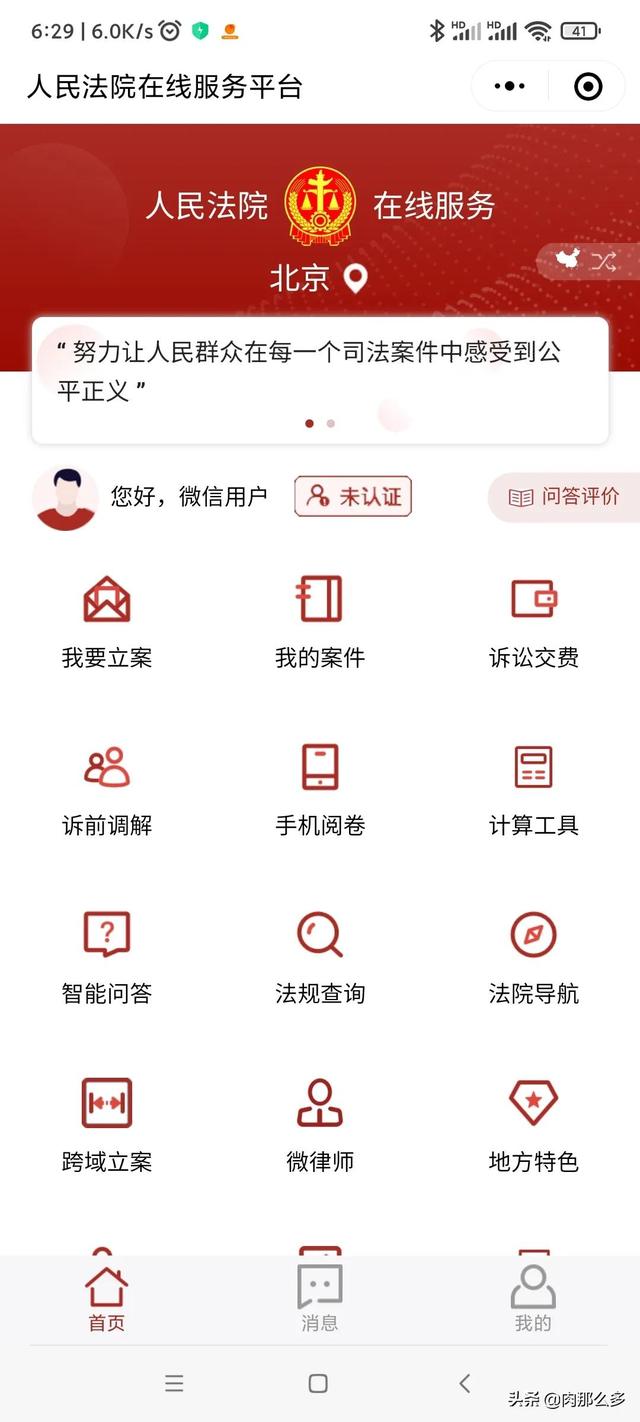Open 法规查询 to search regulations
The width and height of the screenshot is (640, 1422).
(x=320, y=956)
